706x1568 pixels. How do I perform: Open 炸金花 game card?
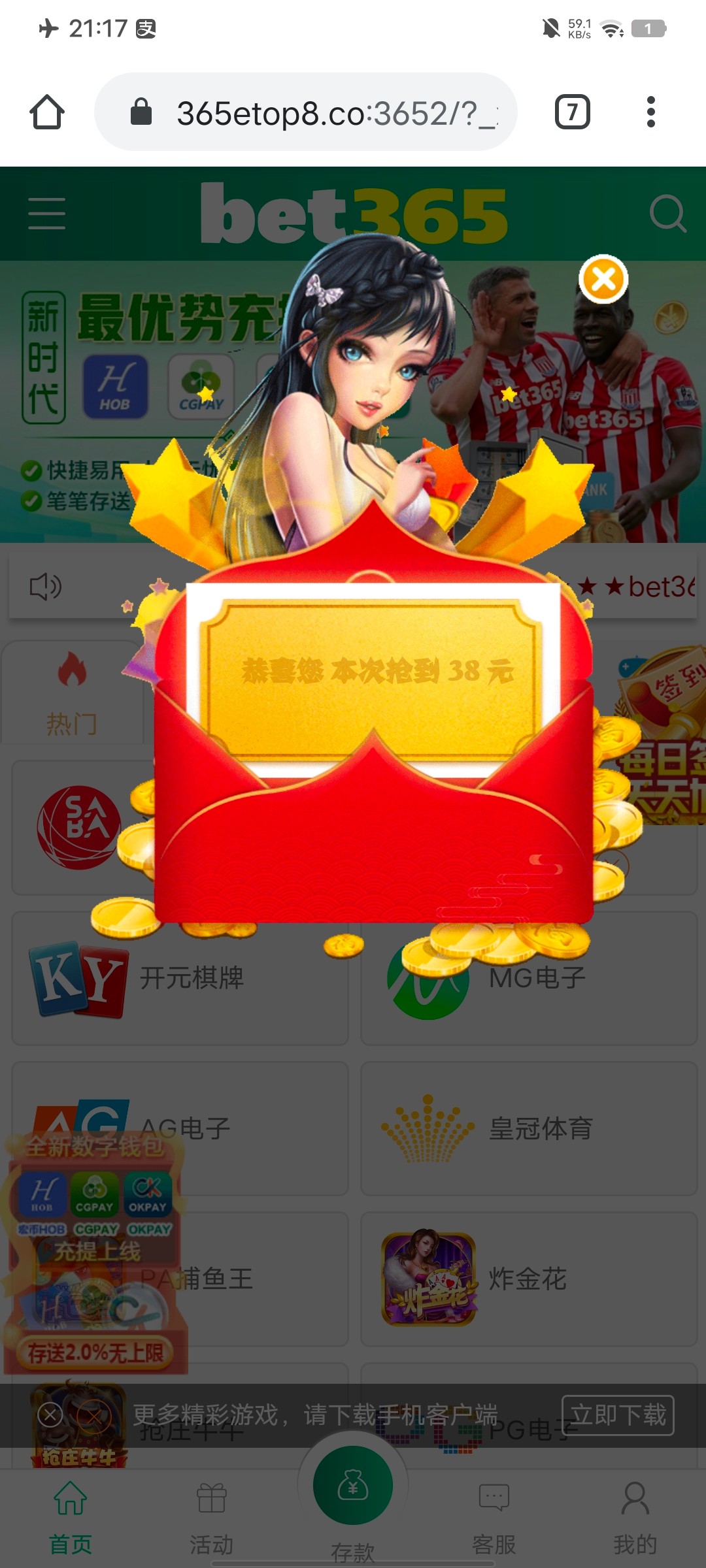(x=529, y=1279)
